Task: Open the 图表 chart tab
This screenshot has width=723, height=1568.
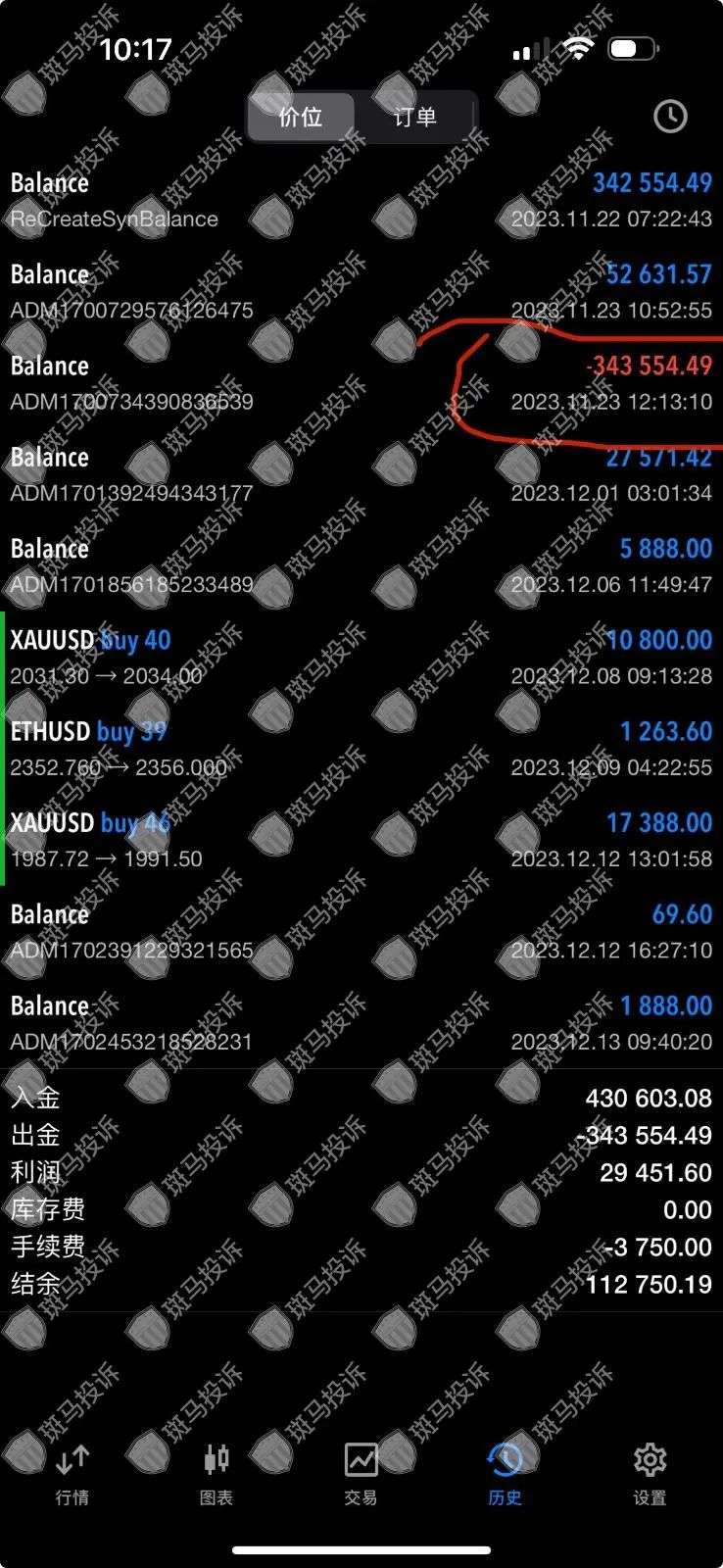Action: [x=217, y=1473]
